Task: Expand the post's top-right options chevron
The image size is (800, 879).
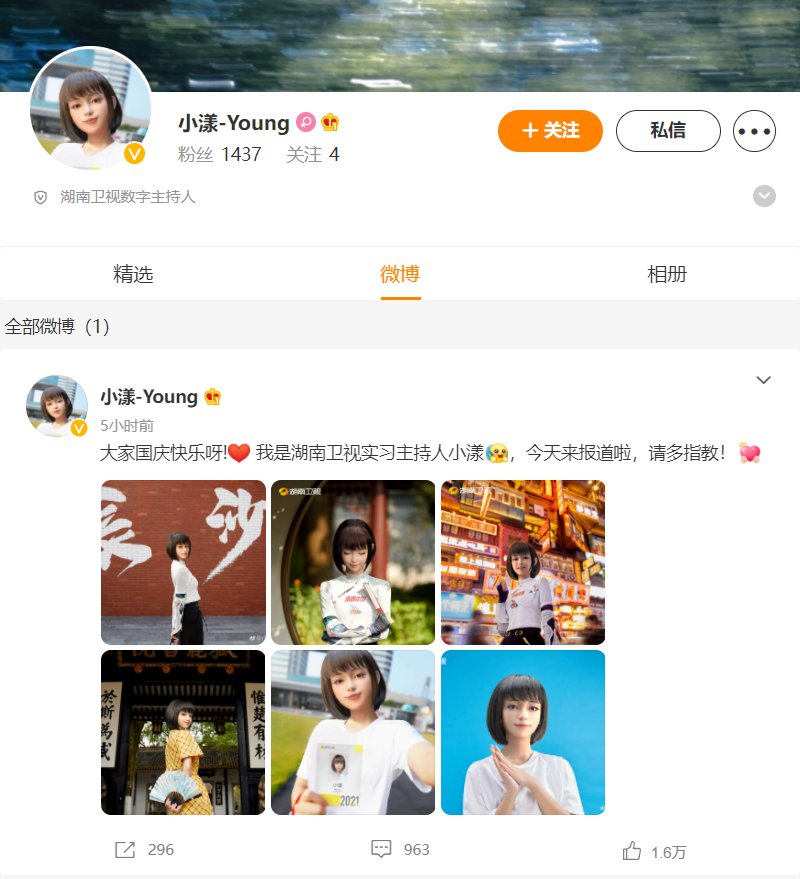Action: coord(764,380)
